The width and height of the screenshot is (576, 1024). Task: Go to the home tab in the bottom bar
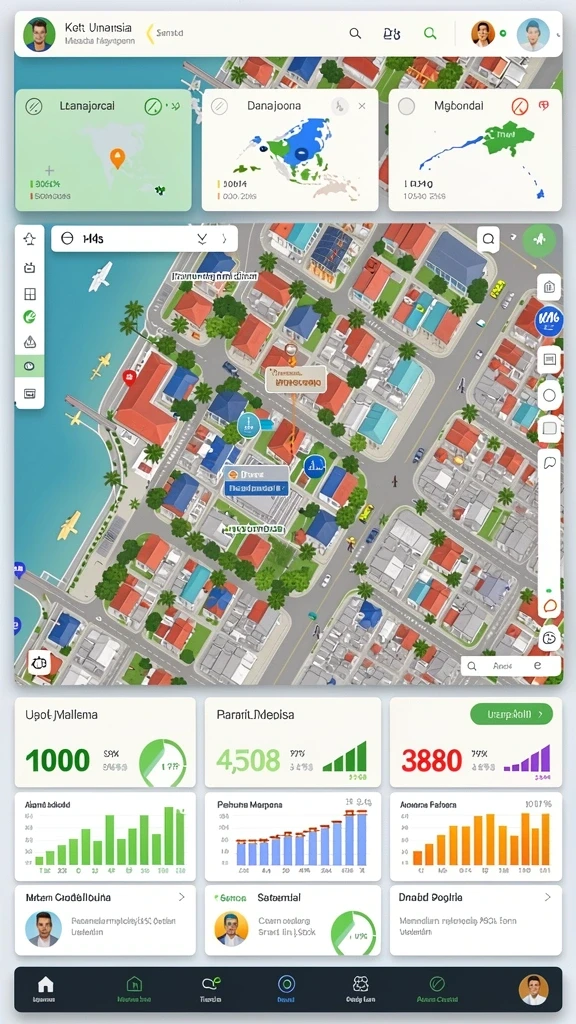coord(45,988)
